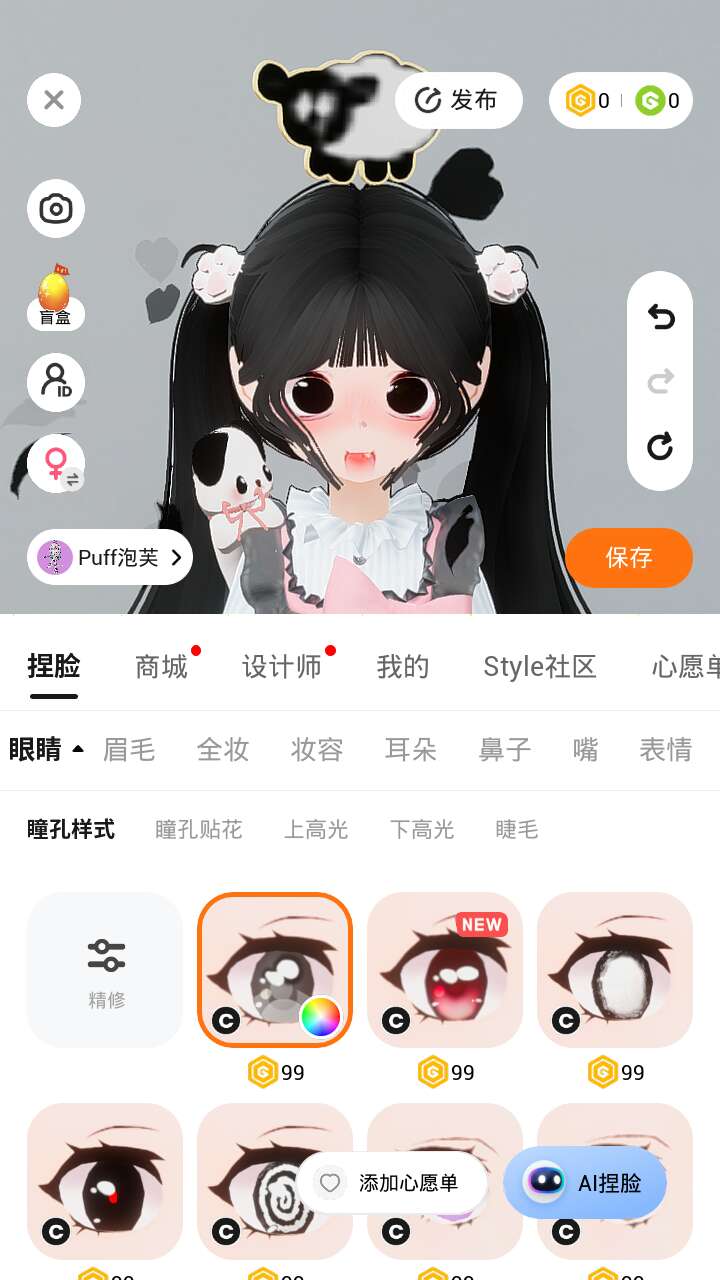
Task: Open the Style社区 tab
Action: [540, 667]
